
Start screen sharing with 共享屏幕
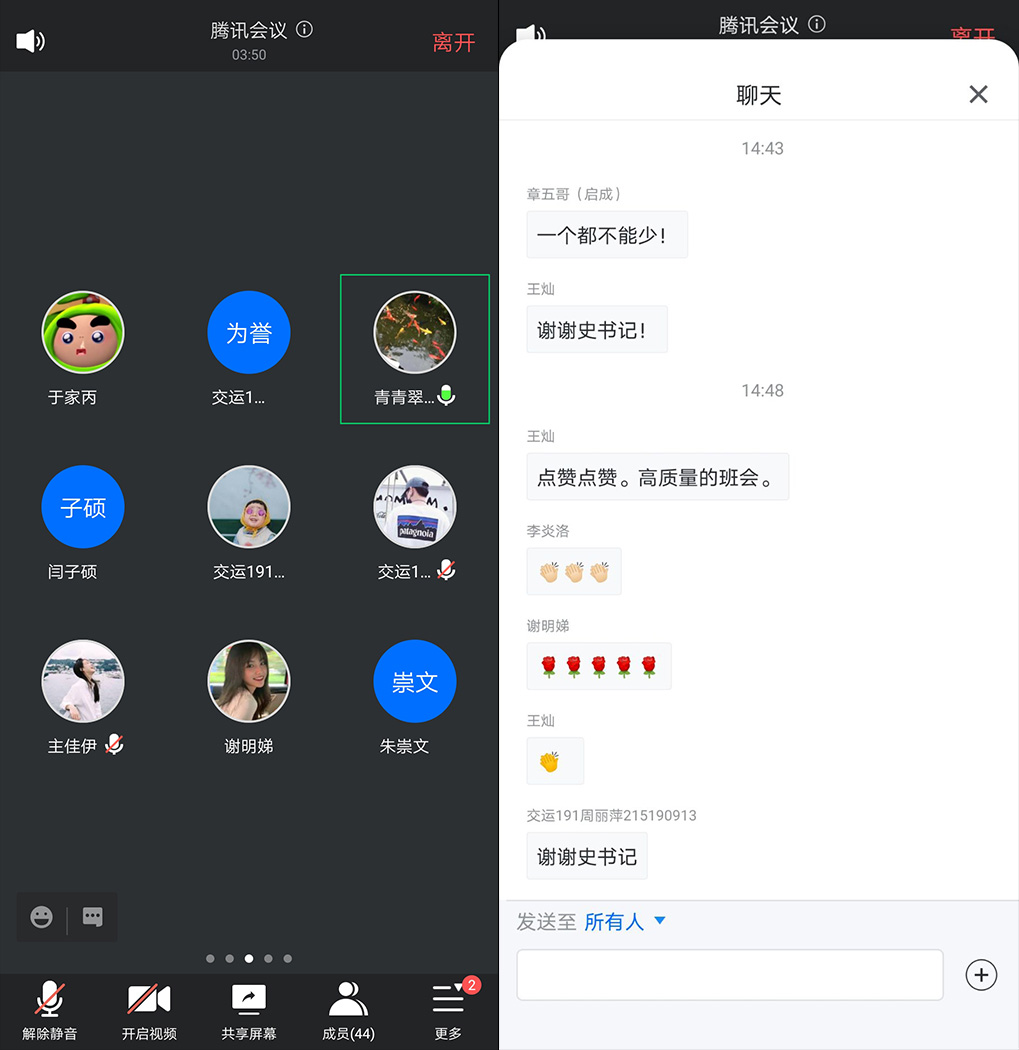(248, 1010)
